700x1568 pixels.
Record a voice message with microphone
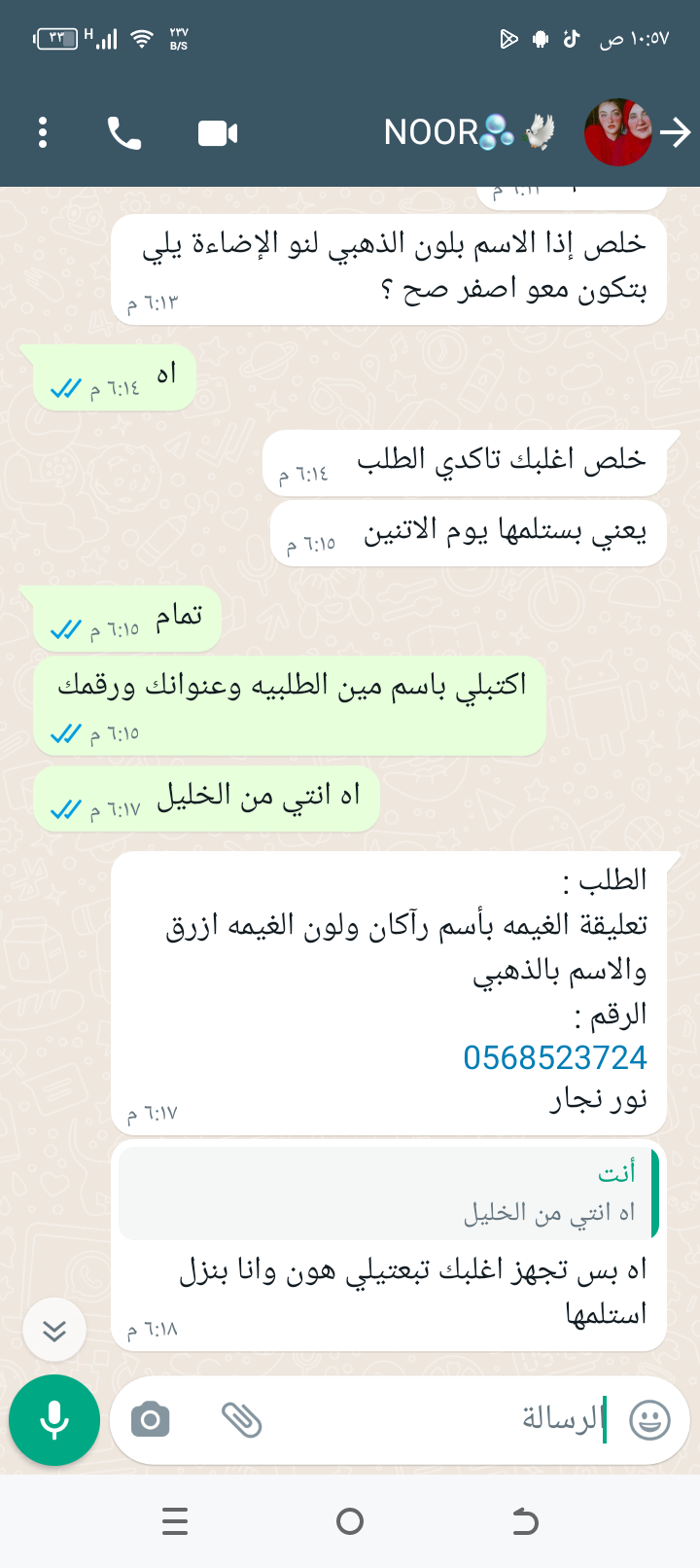(54, 1420)
